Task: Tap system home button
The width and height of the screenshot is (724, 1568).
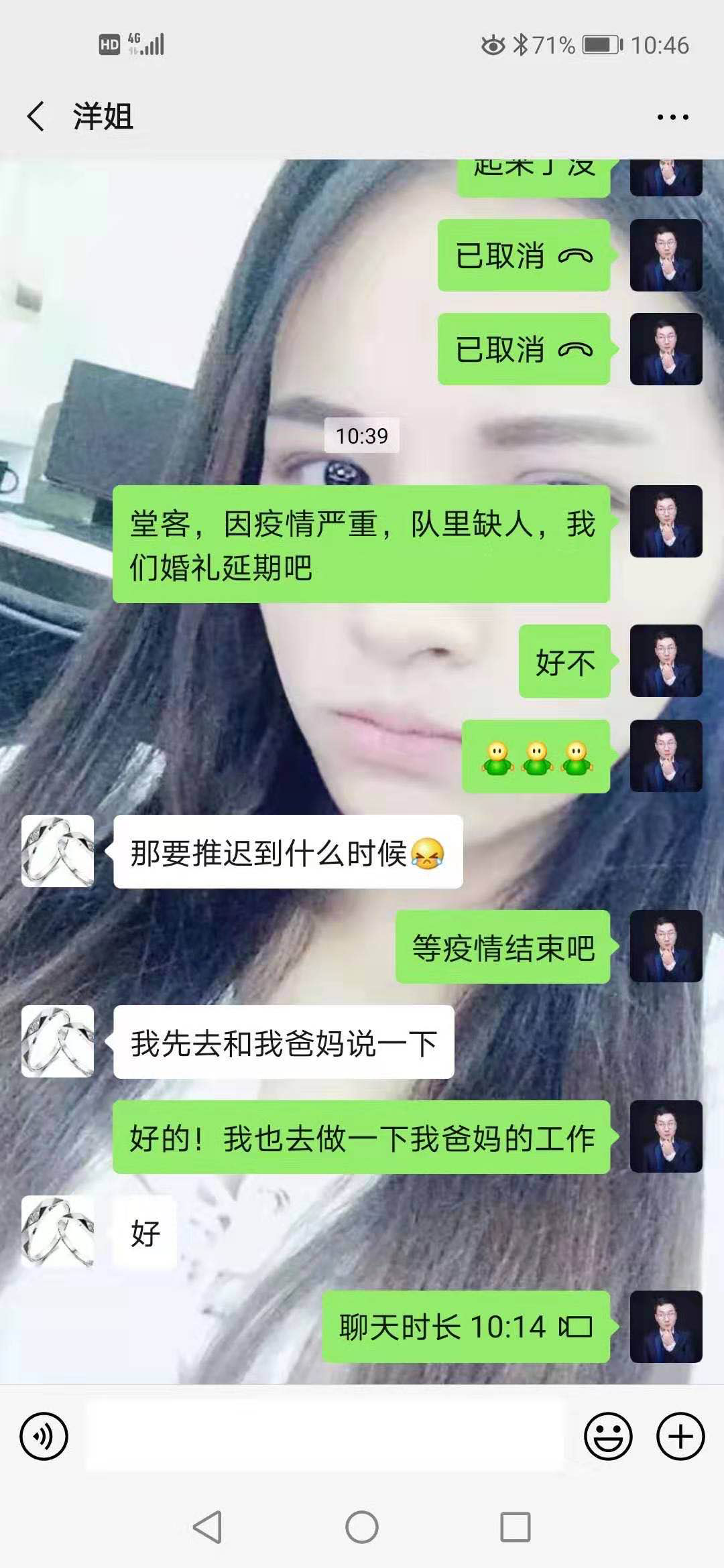Action: click(362, 1528)
